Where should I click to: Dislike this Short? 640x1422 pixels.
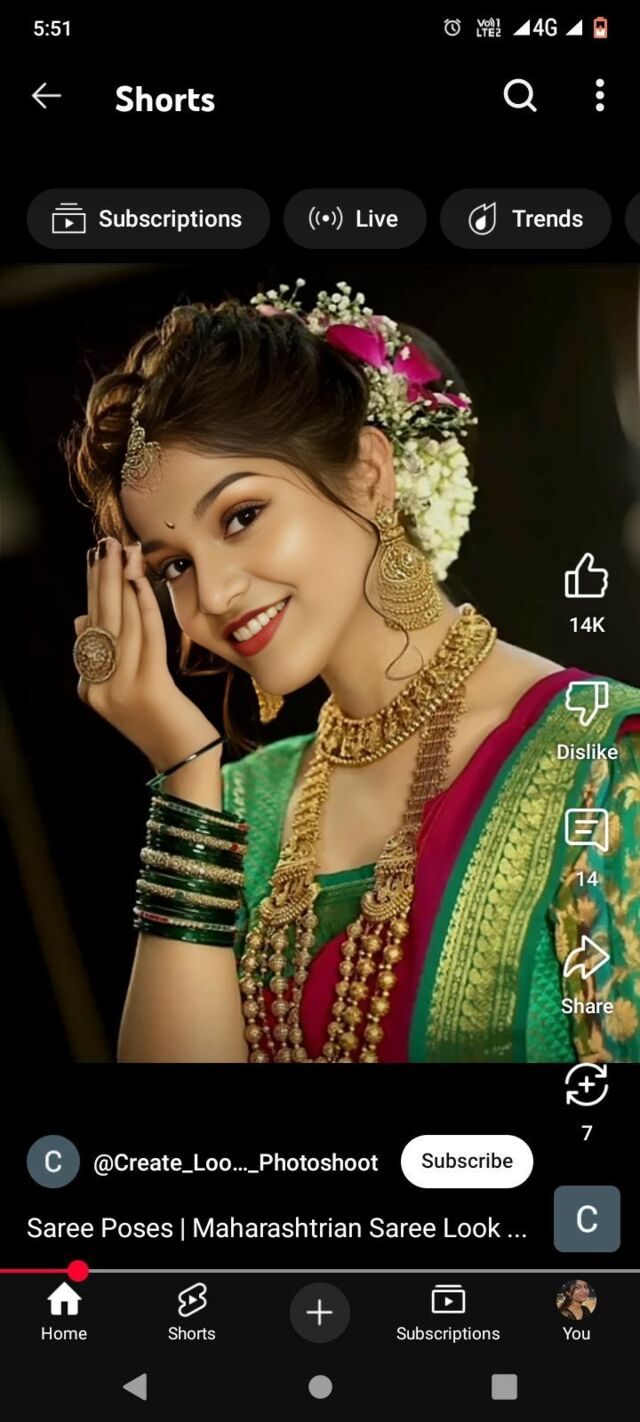click(586, 704)
